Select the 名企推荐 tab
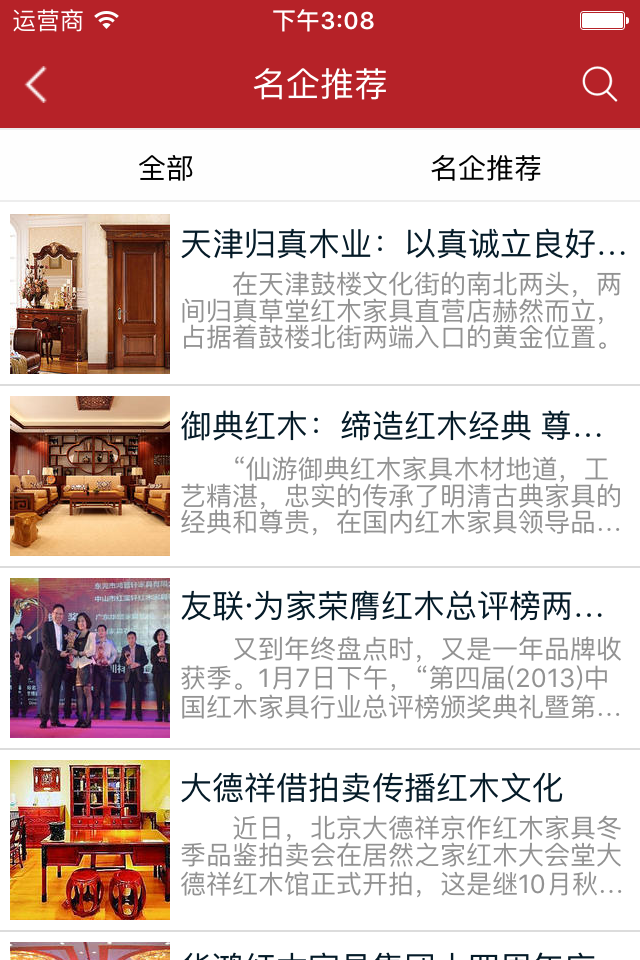The width and height of the screenshot is (640, 960). (x=486, y=168)
